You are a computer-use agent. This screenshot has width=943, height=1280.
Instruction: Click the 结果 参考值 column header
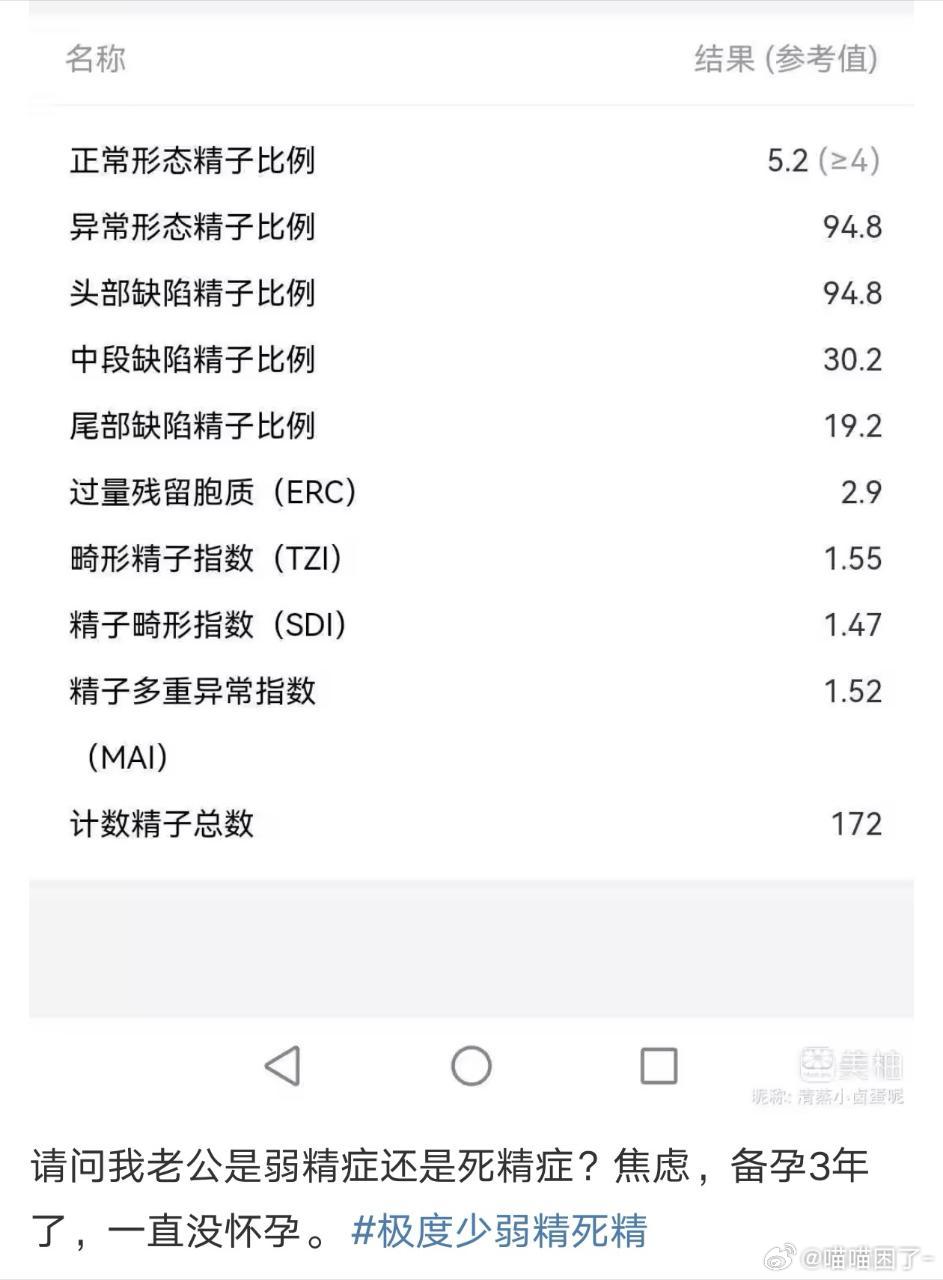point(787,62)
